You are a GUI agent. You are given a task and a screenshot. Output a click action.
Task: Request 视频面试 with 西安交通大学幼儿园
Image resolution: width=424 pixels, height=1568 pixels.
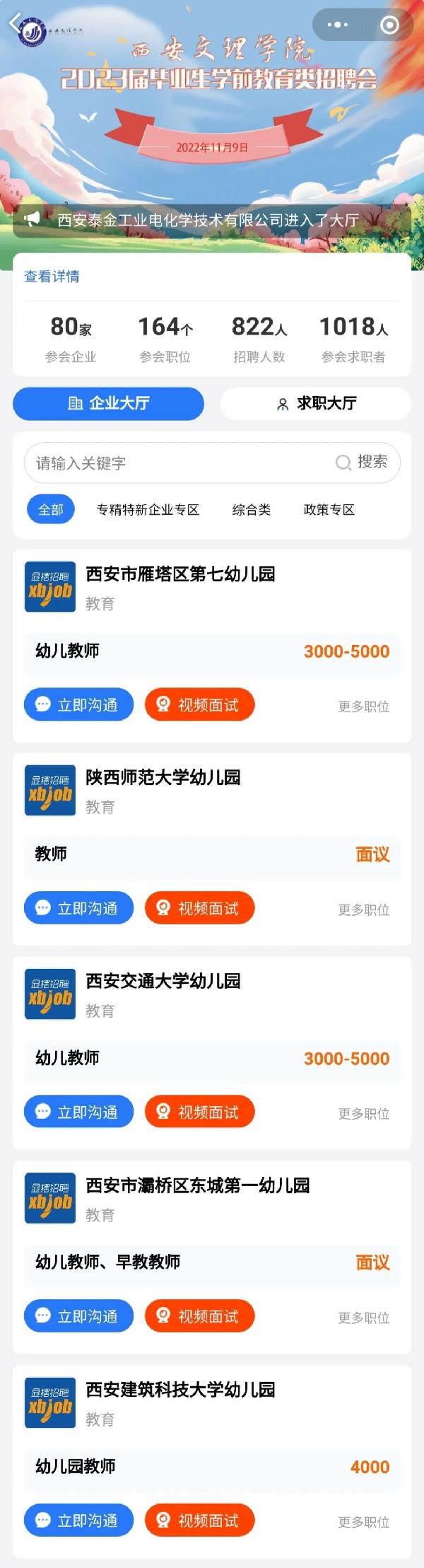pos(199,1112)
